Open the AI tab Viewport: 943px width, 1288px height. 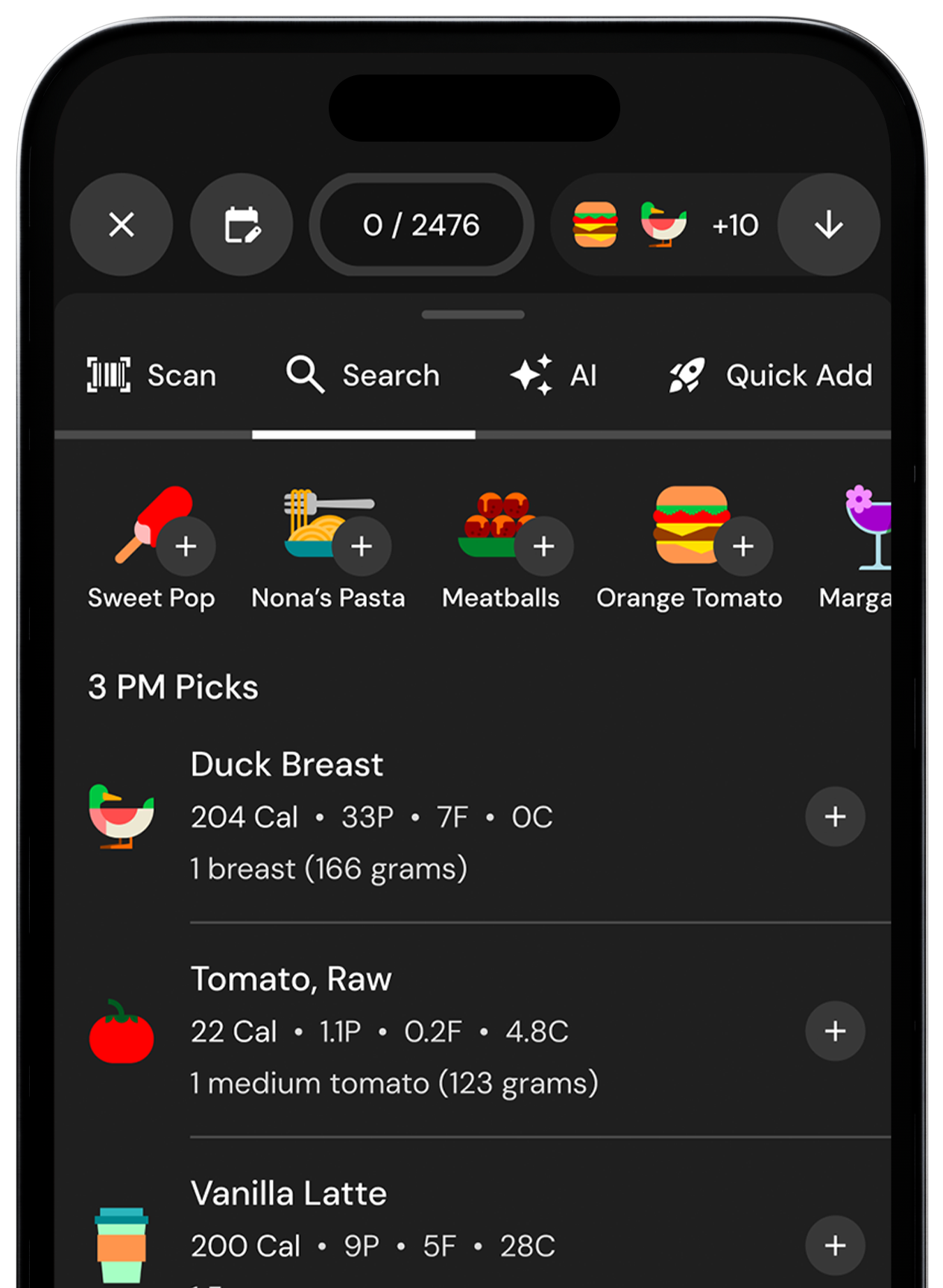click(554, 375)
